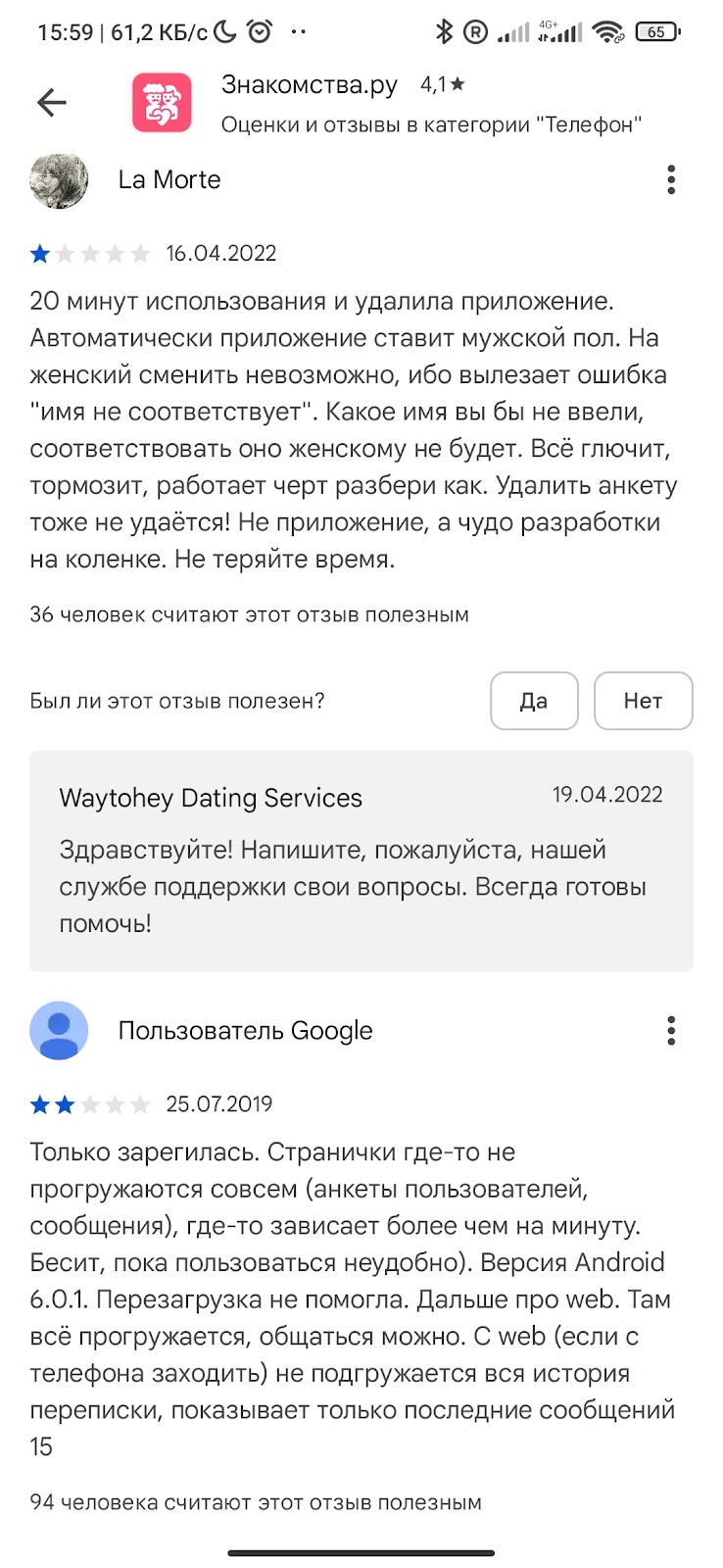Mark the review as not helpful with Нет

643,701
